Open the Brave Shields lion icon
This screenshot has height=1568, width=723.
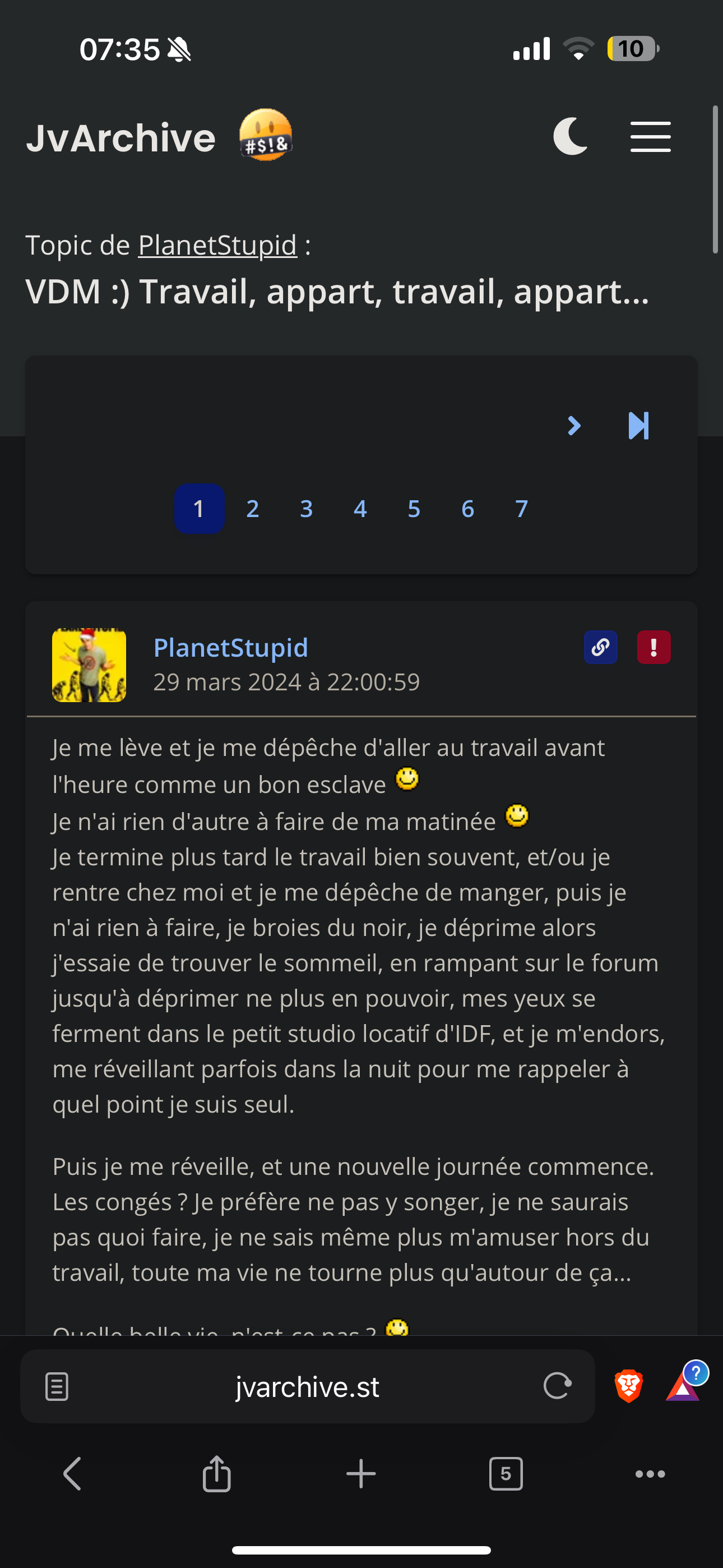tap(629, 1386)
